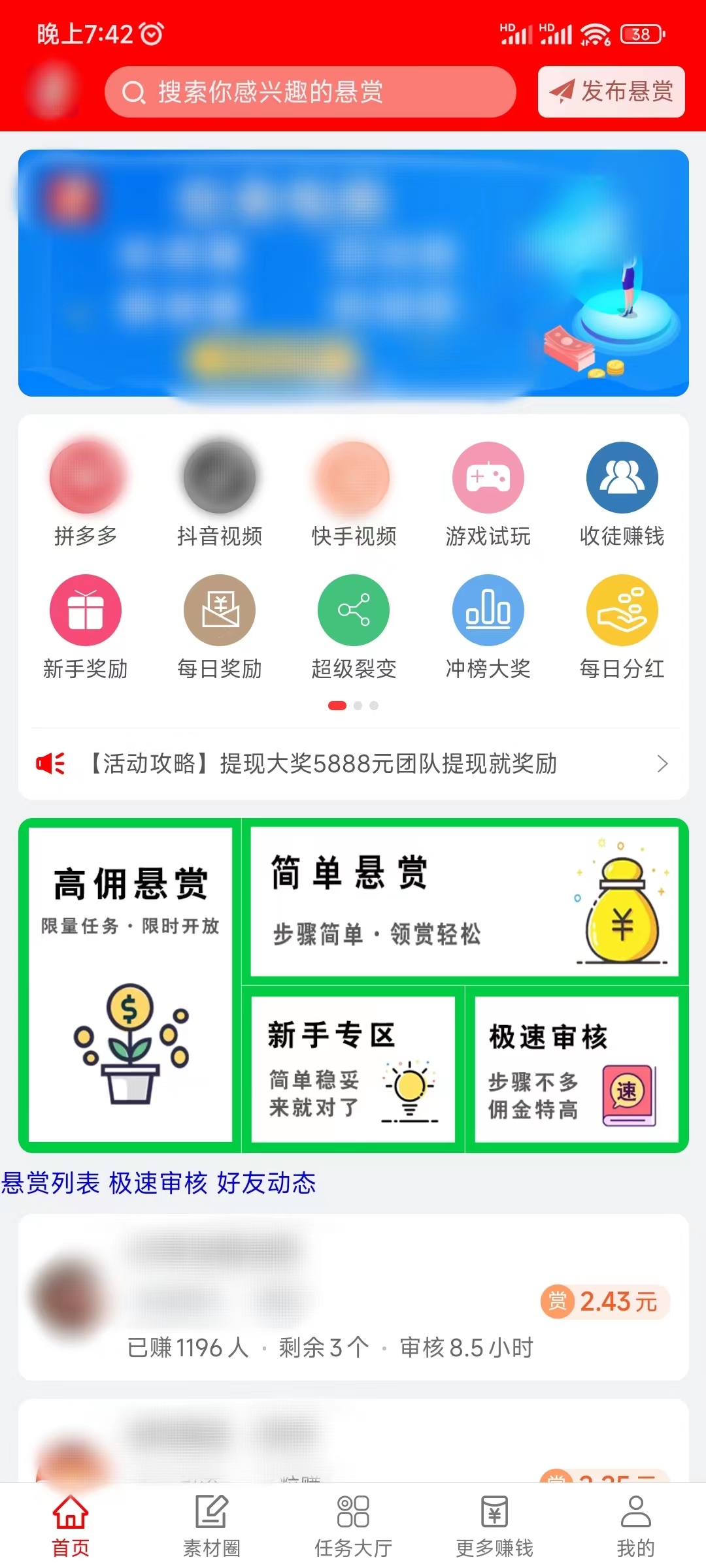Tap the 游戏试玩 gamepad icon
The width and height of the screenshot is (706, 1568).
488,478
